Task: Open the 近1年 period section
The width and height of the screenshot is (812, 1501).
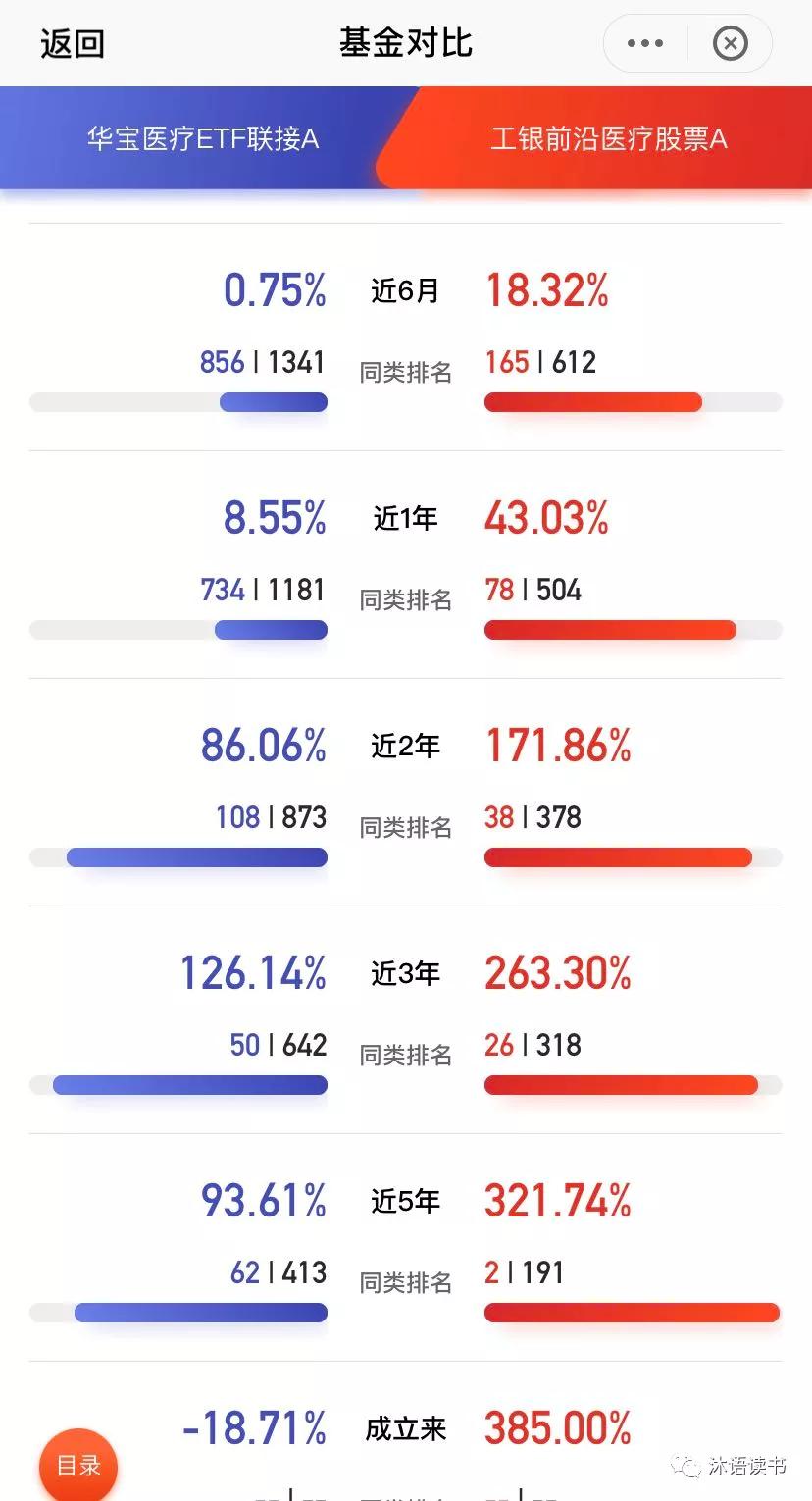Action: (405, 518)
